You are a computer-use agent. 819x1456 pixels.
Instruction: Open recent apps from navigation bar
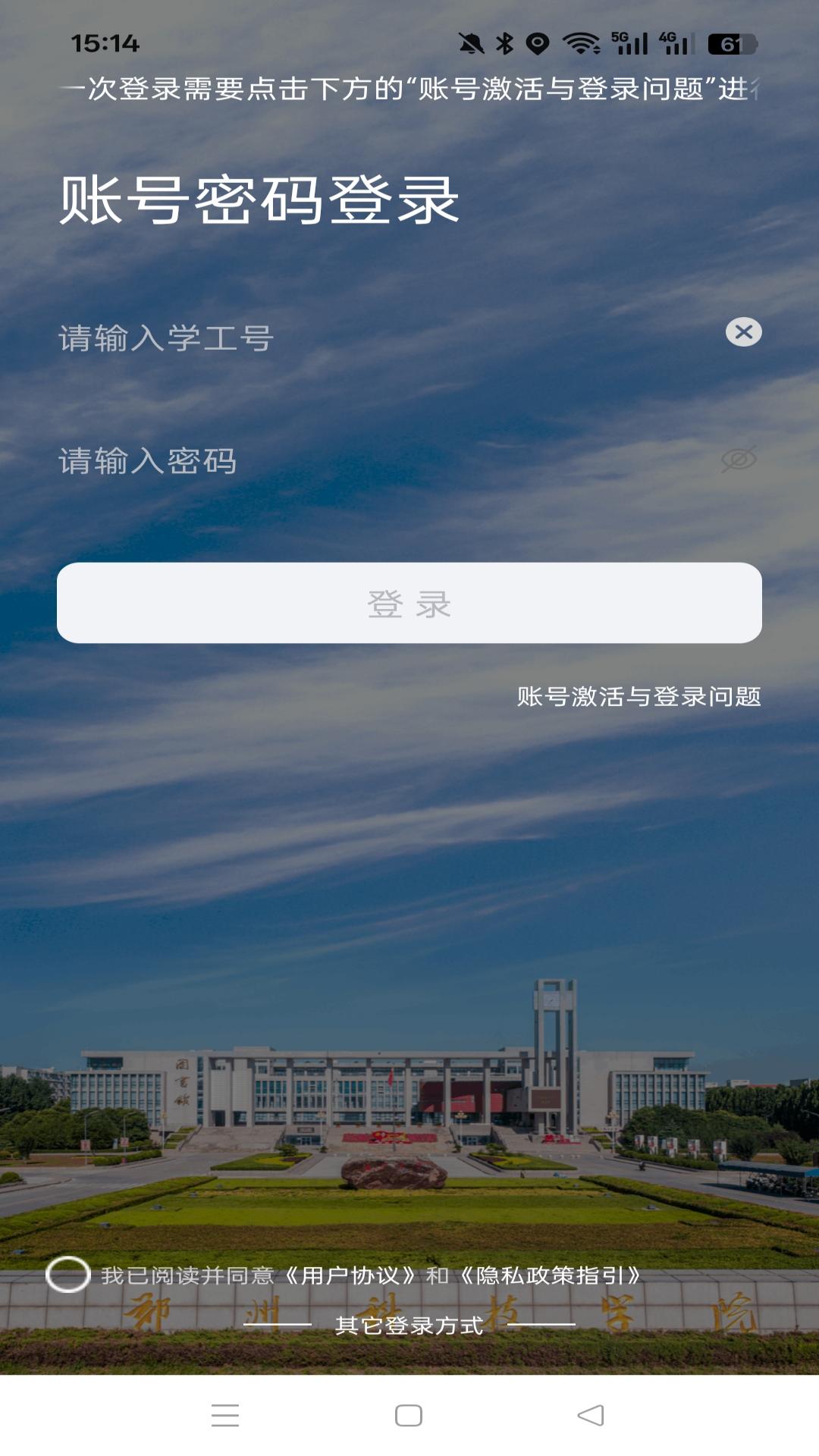pos(225,1415)
